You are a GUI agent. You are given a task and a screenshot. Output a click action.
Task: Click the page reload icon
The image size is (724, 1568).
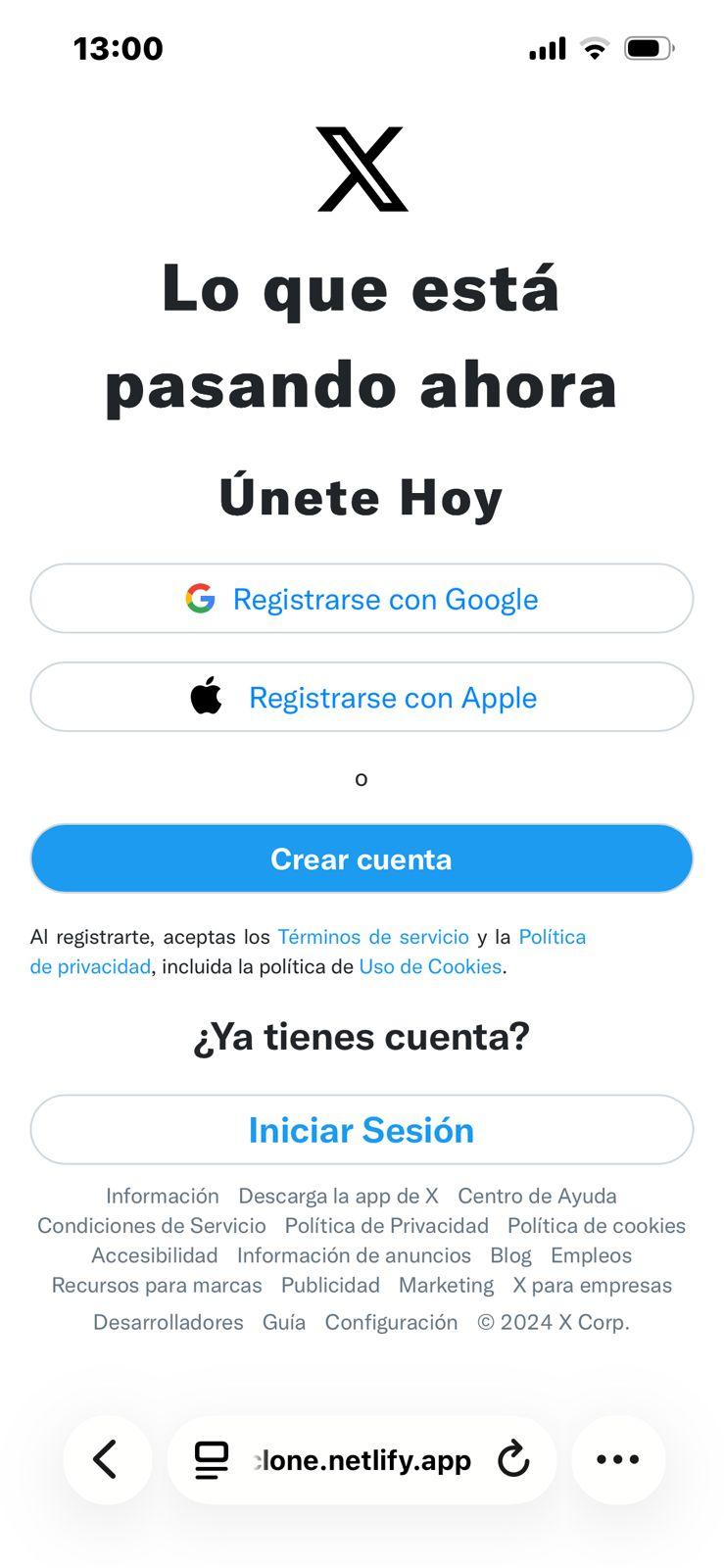pyautogui.click(x=513, y=1459)
